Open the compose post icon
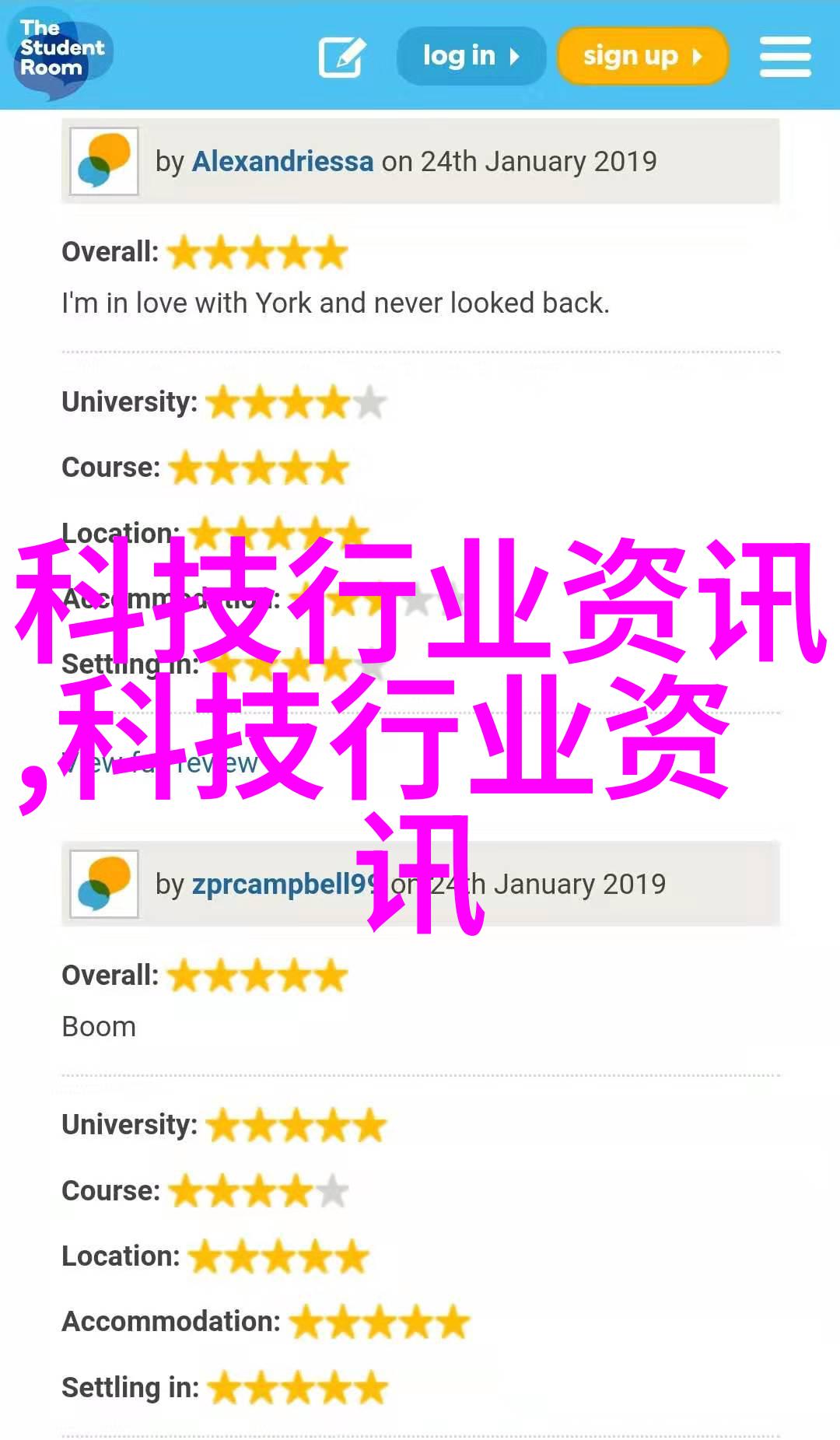The image size is (840, 1440). click(342, 57)
